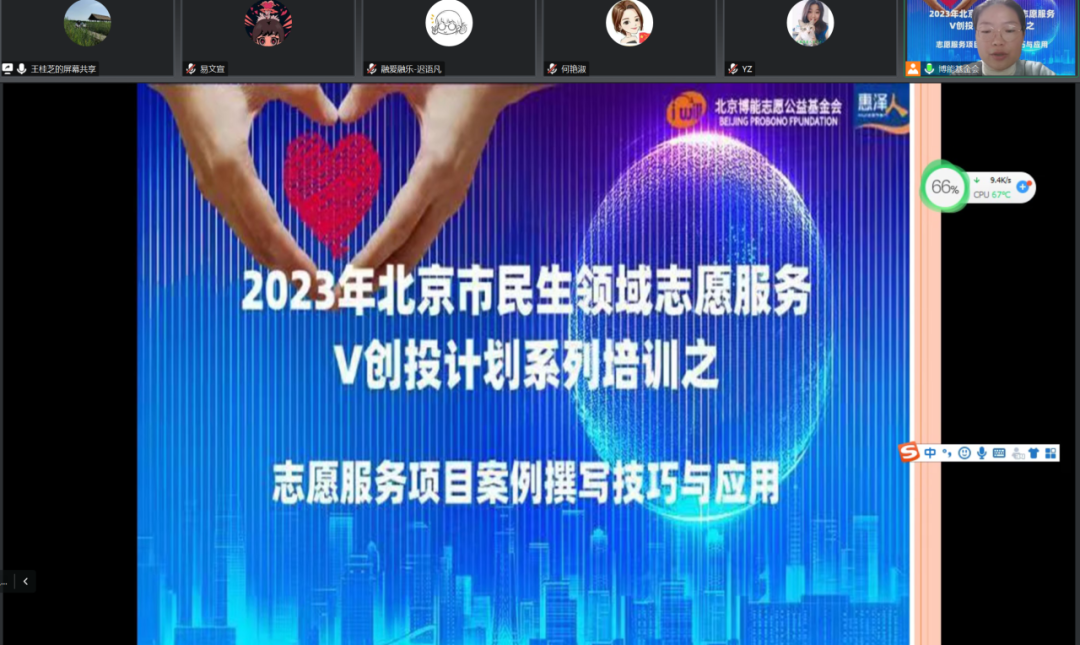
Task: Select the 融爱融乐-迟语凡 participant tile
Action: [449, 38]
